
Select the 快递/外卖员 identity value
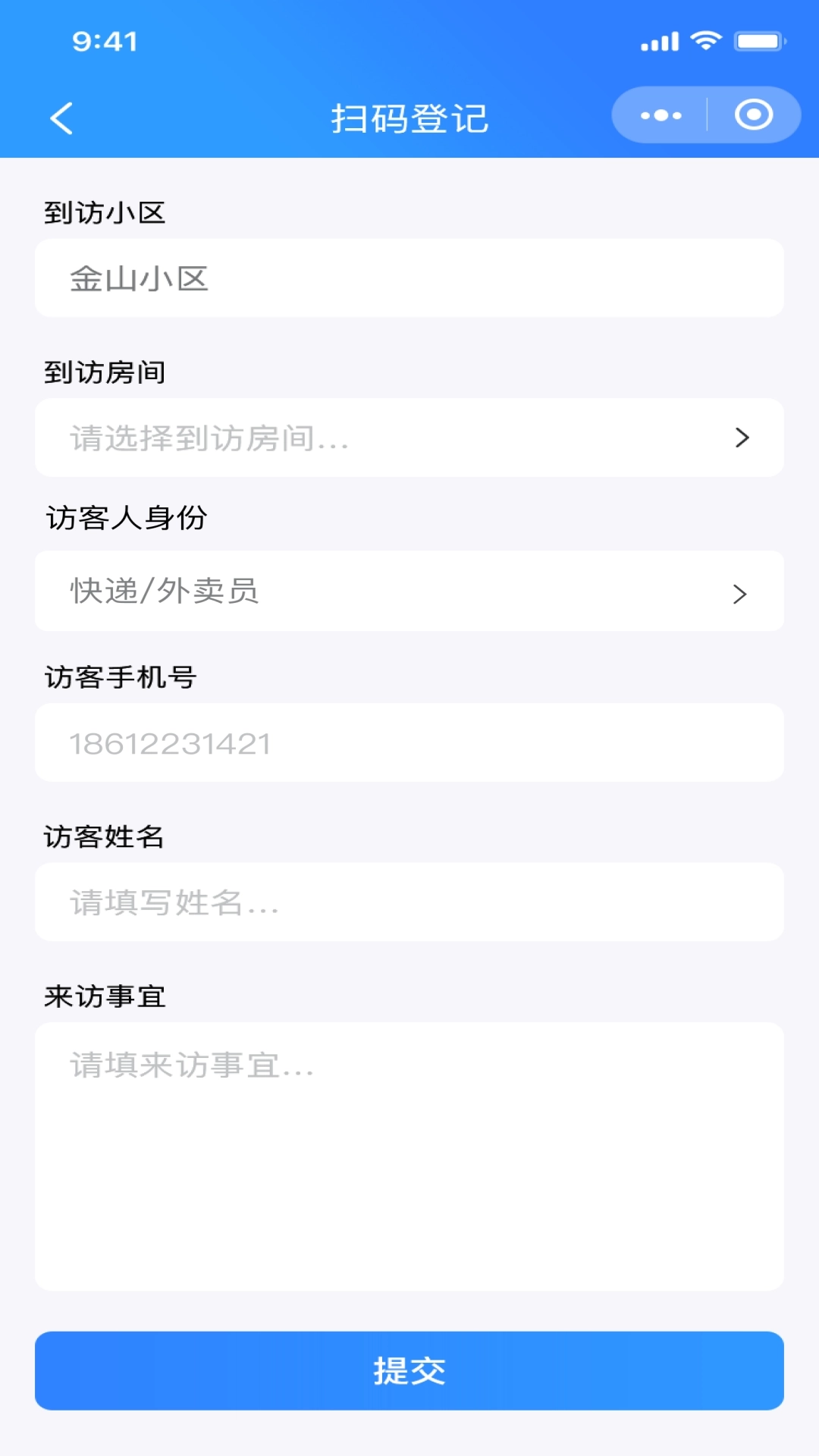tap(164, 591)
